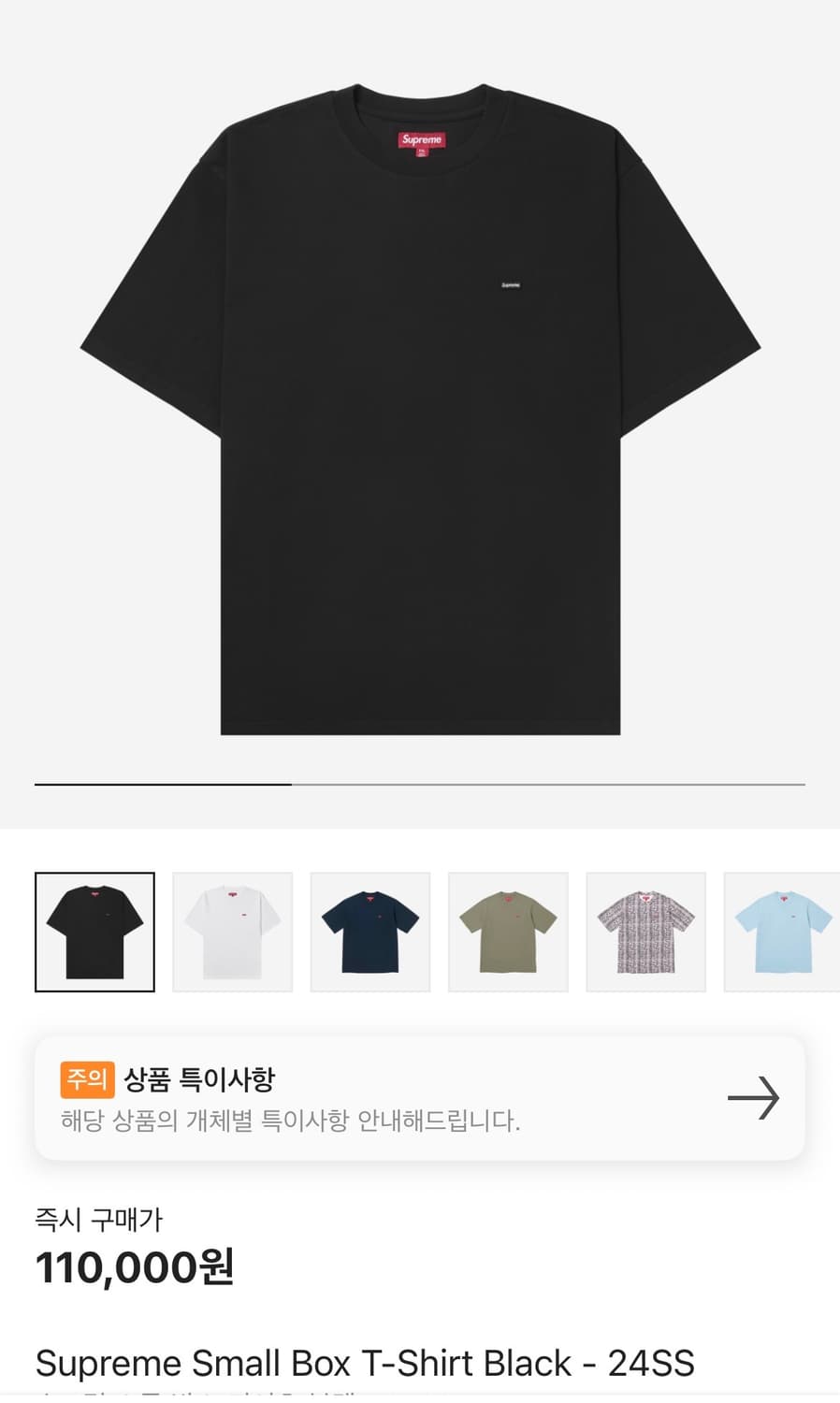Select the leopard print t-shirt variant

tap(646, 932)
